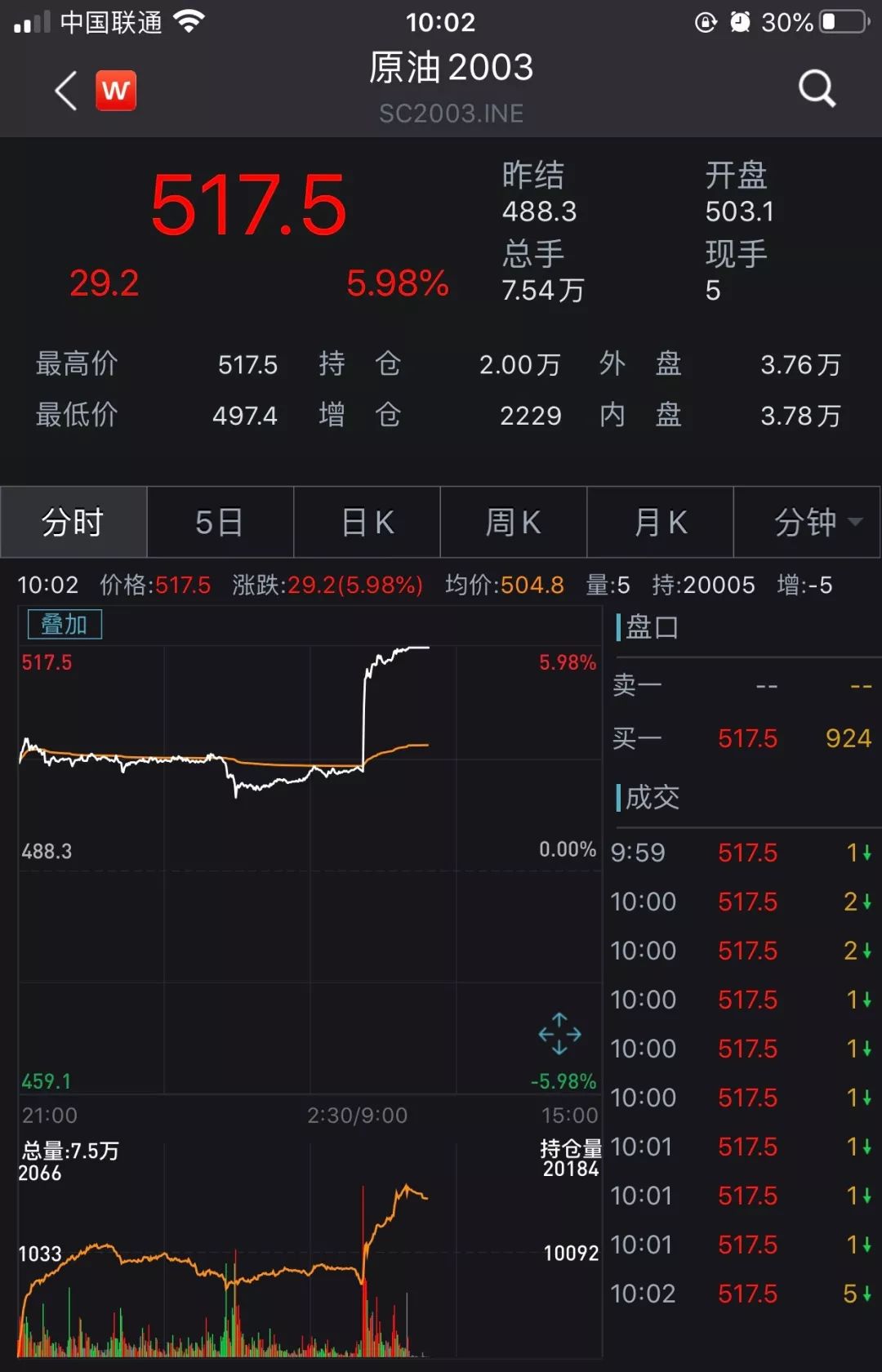Image resolution: width=882 pixels, height=1372 pixels.
Task: Select the 日K chart tab
Action: click(367, 523)
